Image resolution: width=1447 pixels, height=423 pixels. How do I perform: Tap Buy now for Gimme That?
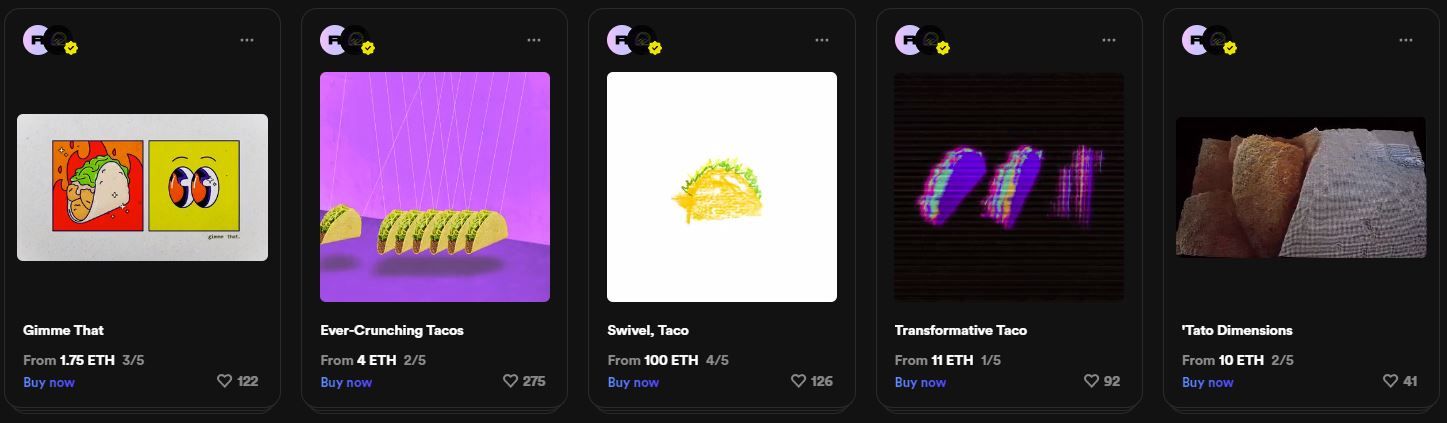(49, 382)
